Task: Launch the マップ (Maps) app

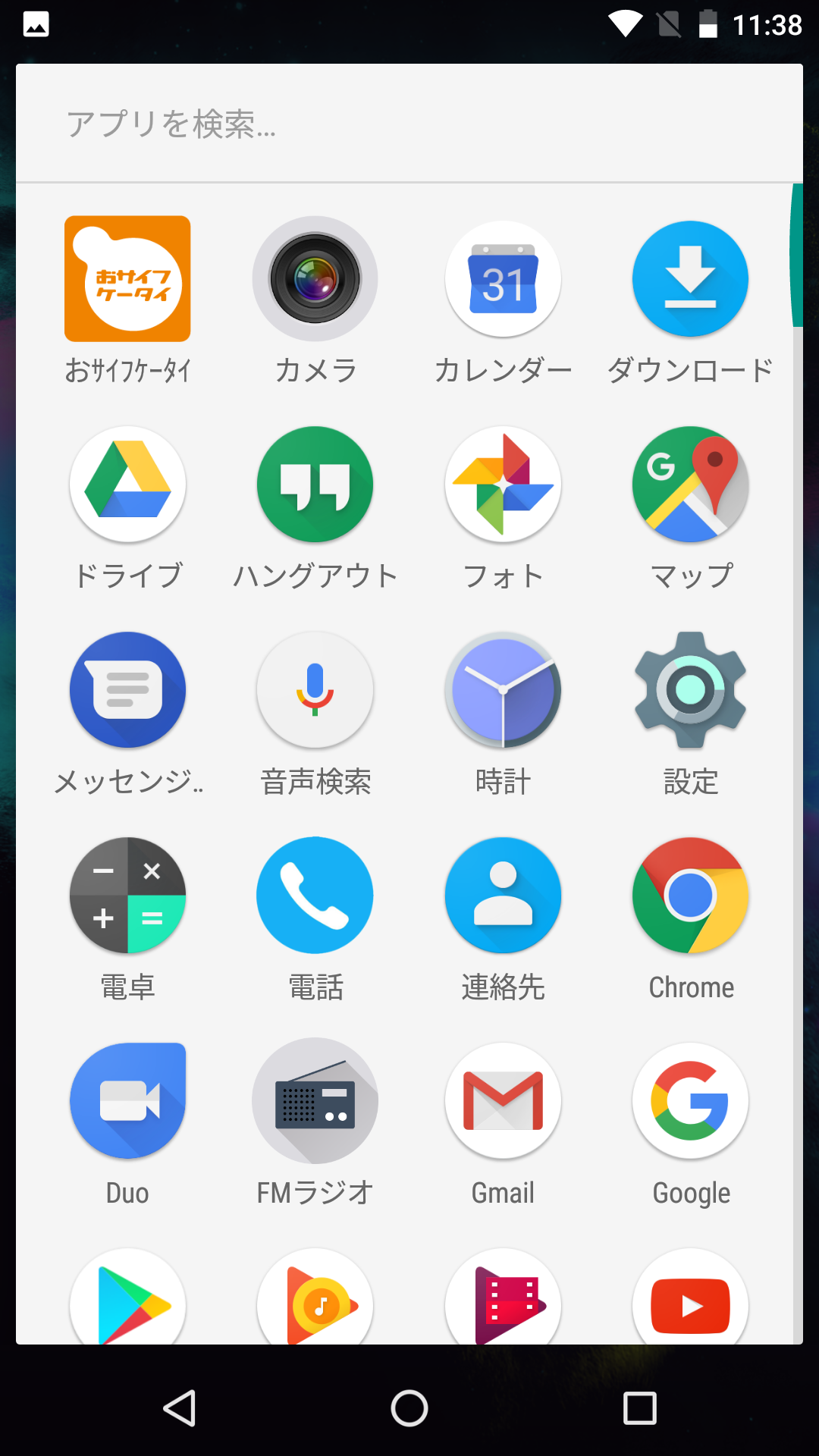Action: pos(690,485)
